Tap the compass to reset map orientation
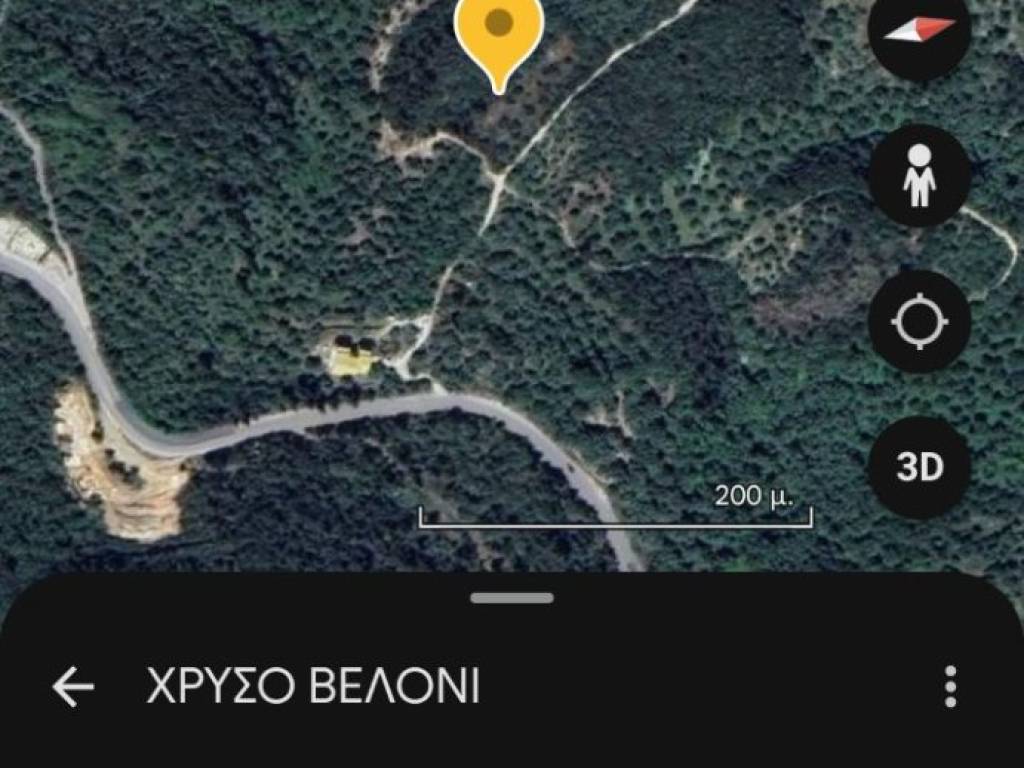Viewport: 1024px width, 768px height. pyautogui.click(x=919, y=30)
